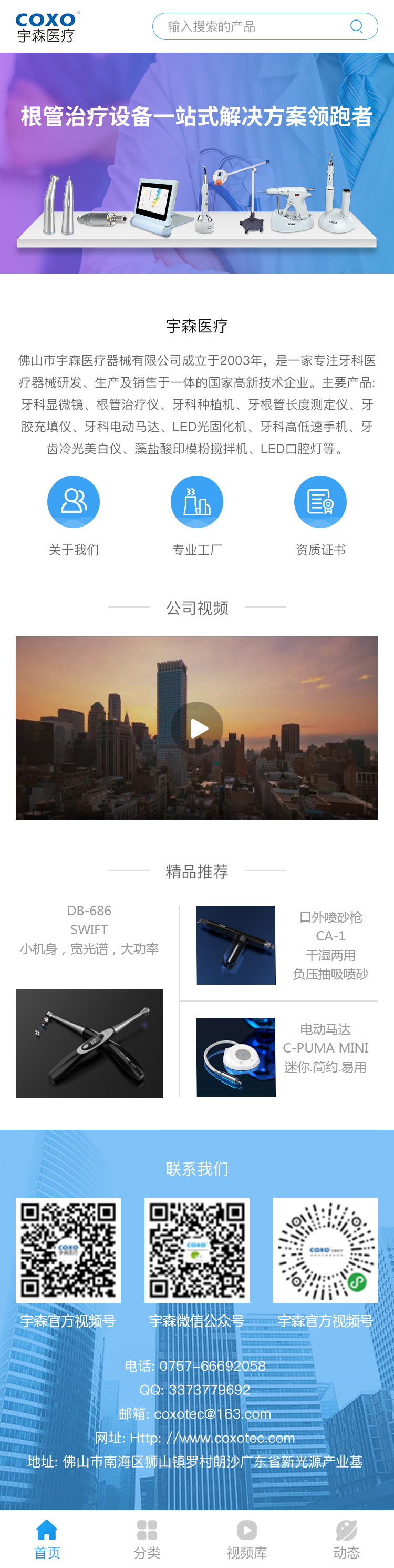Open the 动态 news tab
This screenshot has width=394, height=1568.
[347, 1539]
